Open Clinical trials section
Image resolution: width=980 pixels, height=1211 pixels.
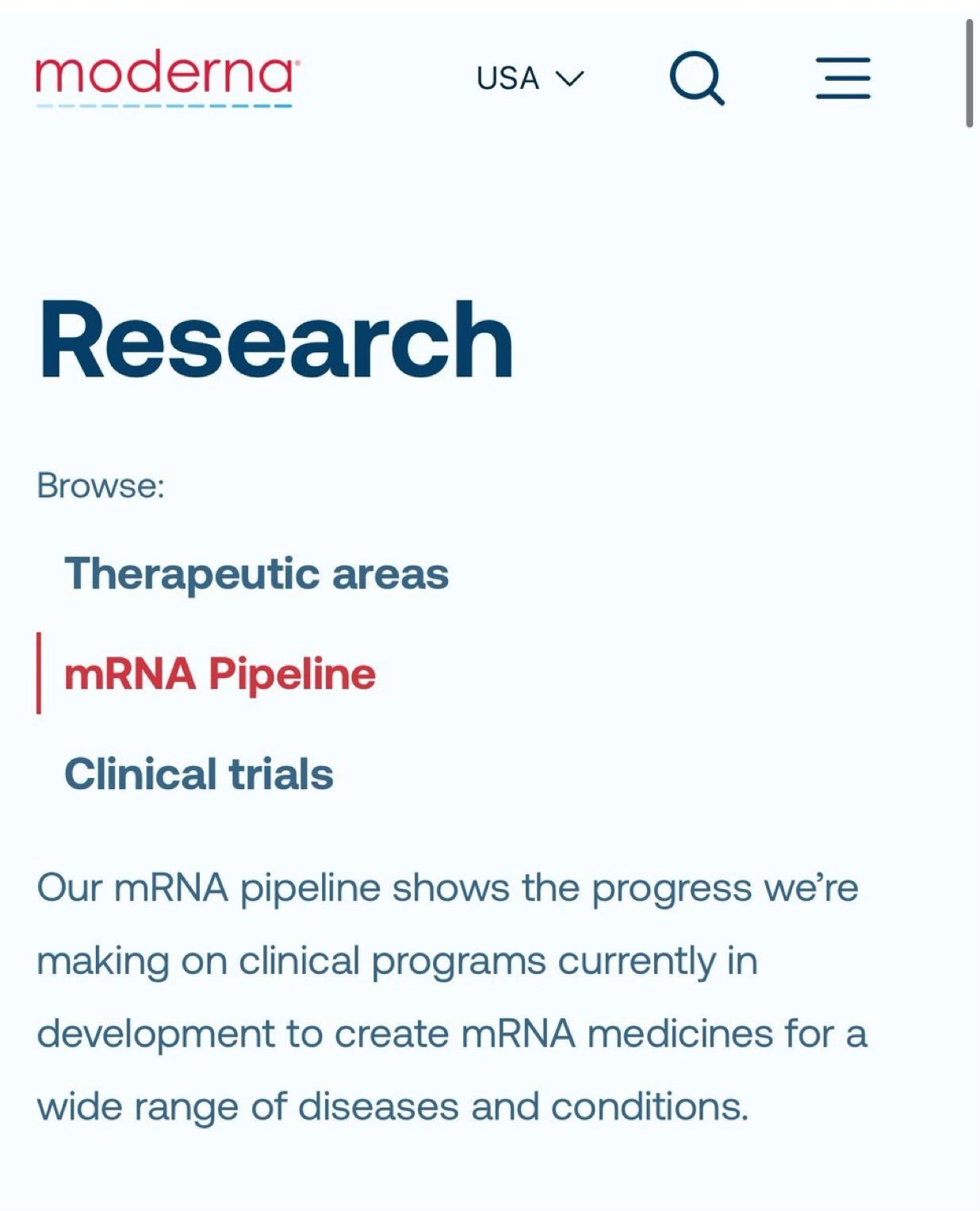198,774
